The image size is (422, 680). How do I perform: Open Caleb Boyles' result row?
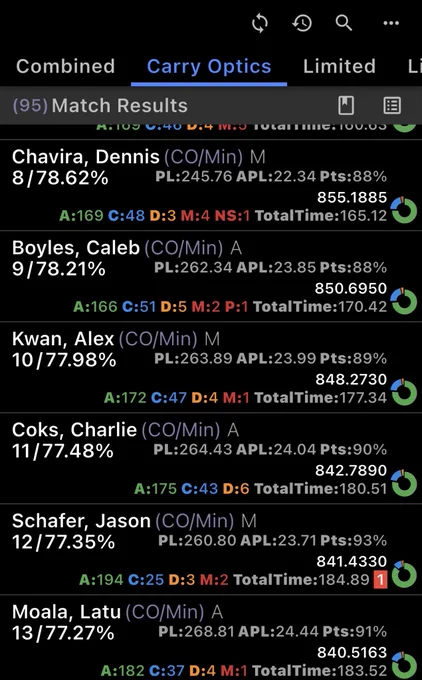[x=211, y=276]
